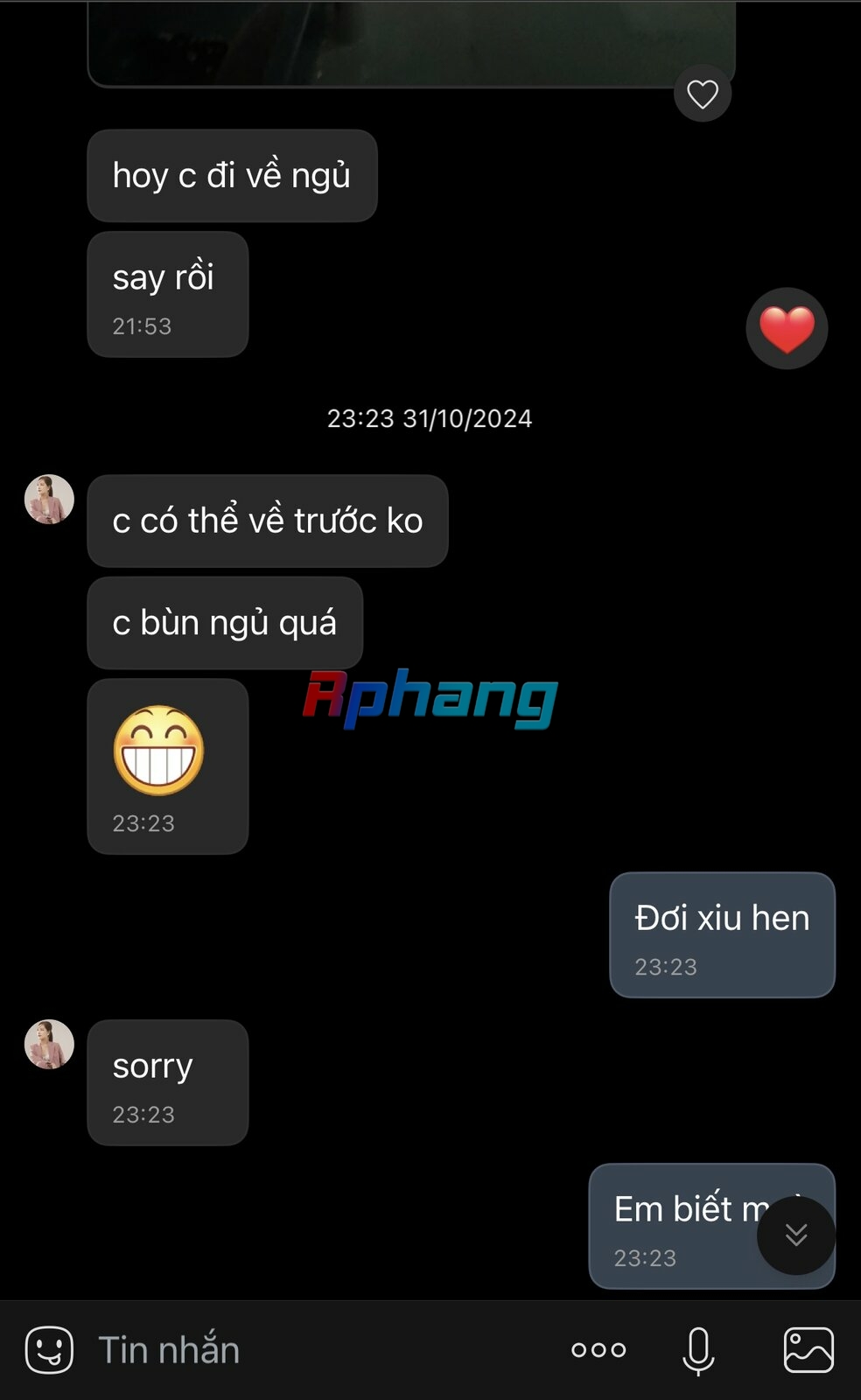Tap the red heart reaction on the "say rồi" message

(787, 328)
